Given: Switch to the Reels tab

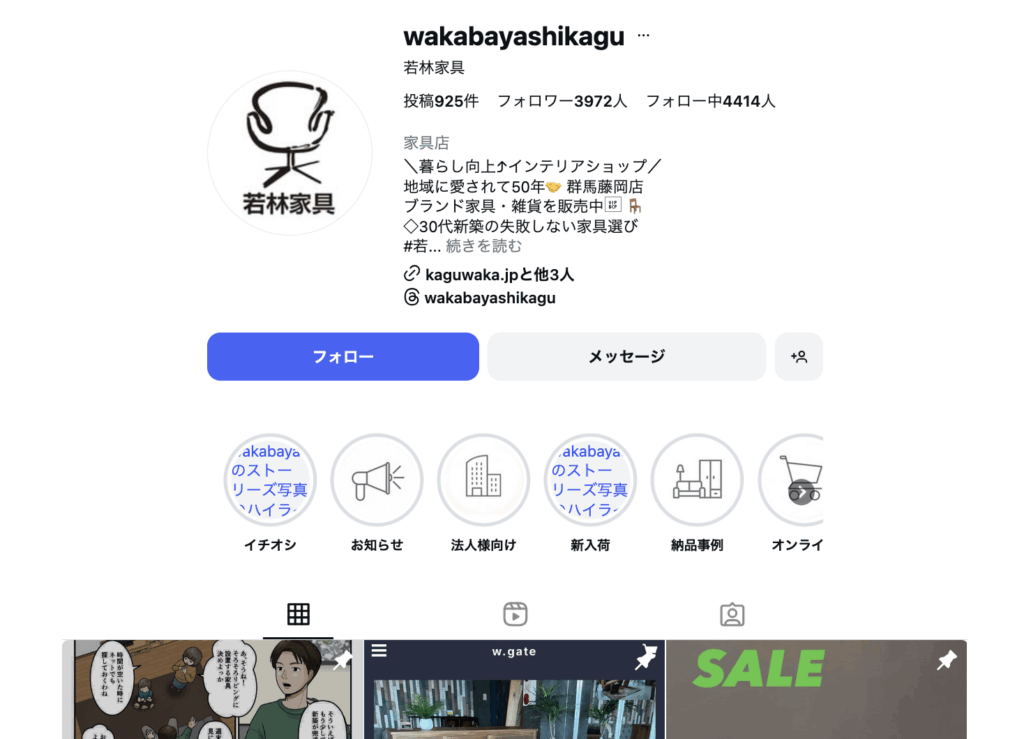Looking at the screenshot, I should click(x=515, y=614).
